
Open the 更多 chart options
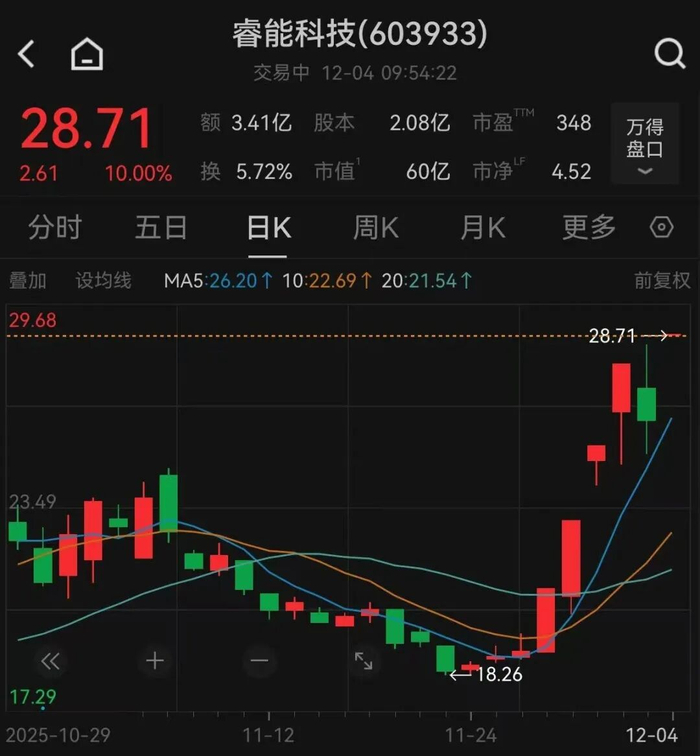tap(589, 228)
